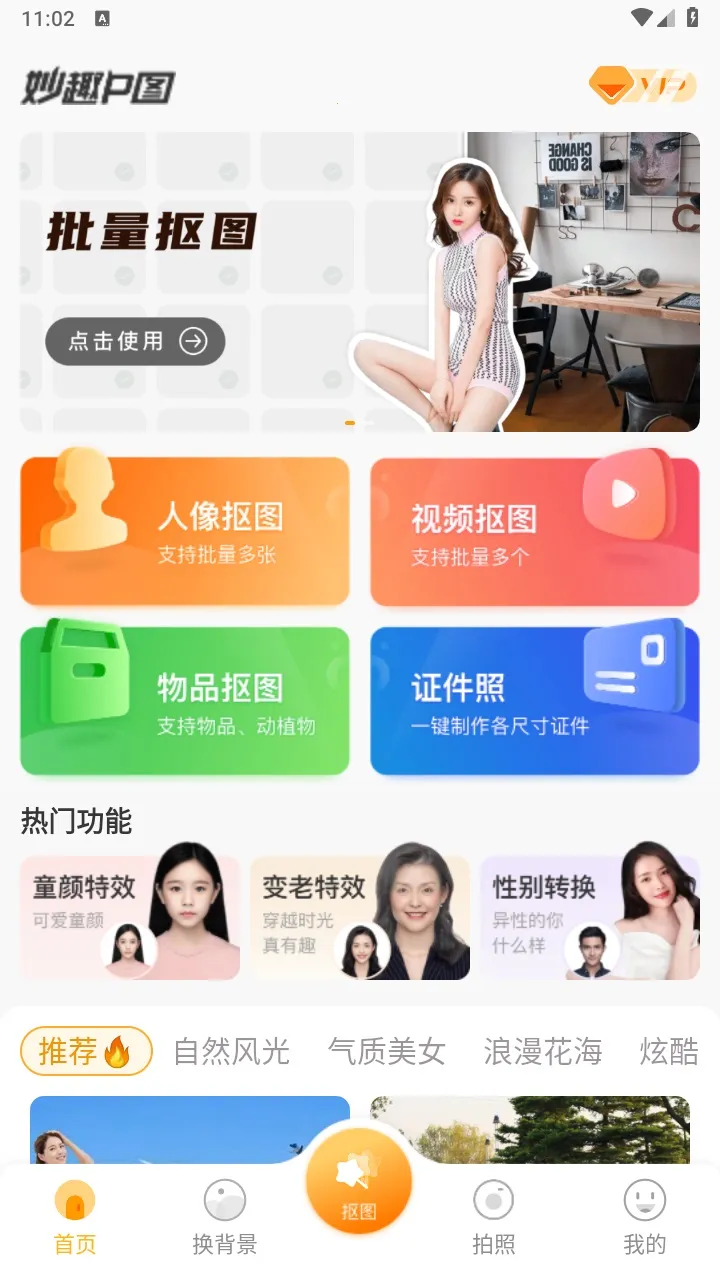Switch to the 自然风光 tab
Viewport: 720px width, 1280px height.
pyautogui.click(x=232, y=1051)
